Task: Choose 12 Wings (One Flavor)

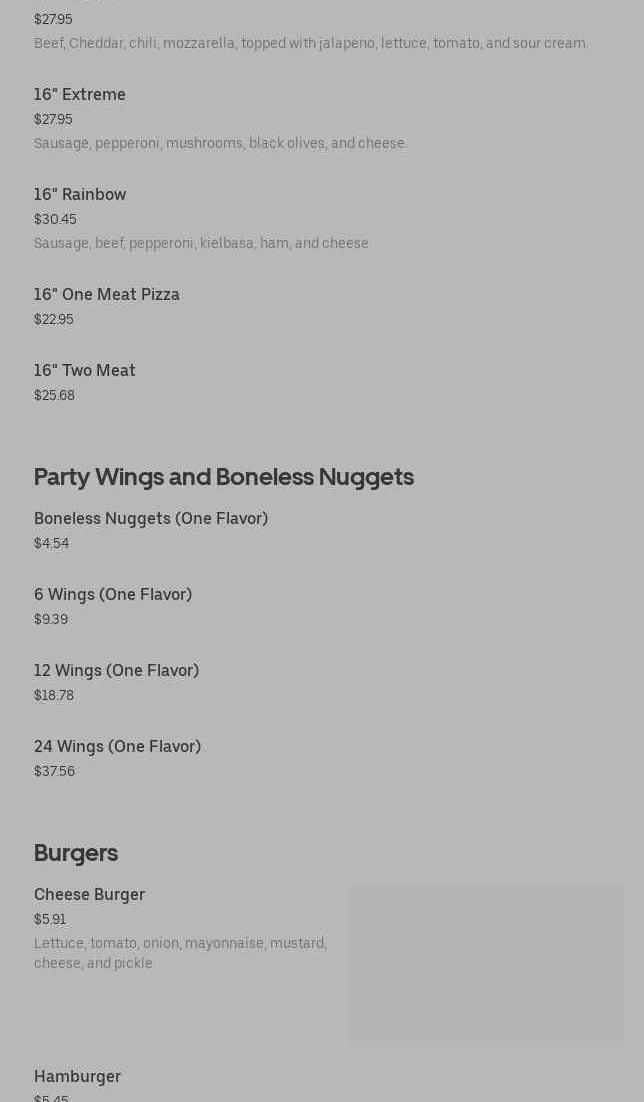Action: [x=116, y=671]
